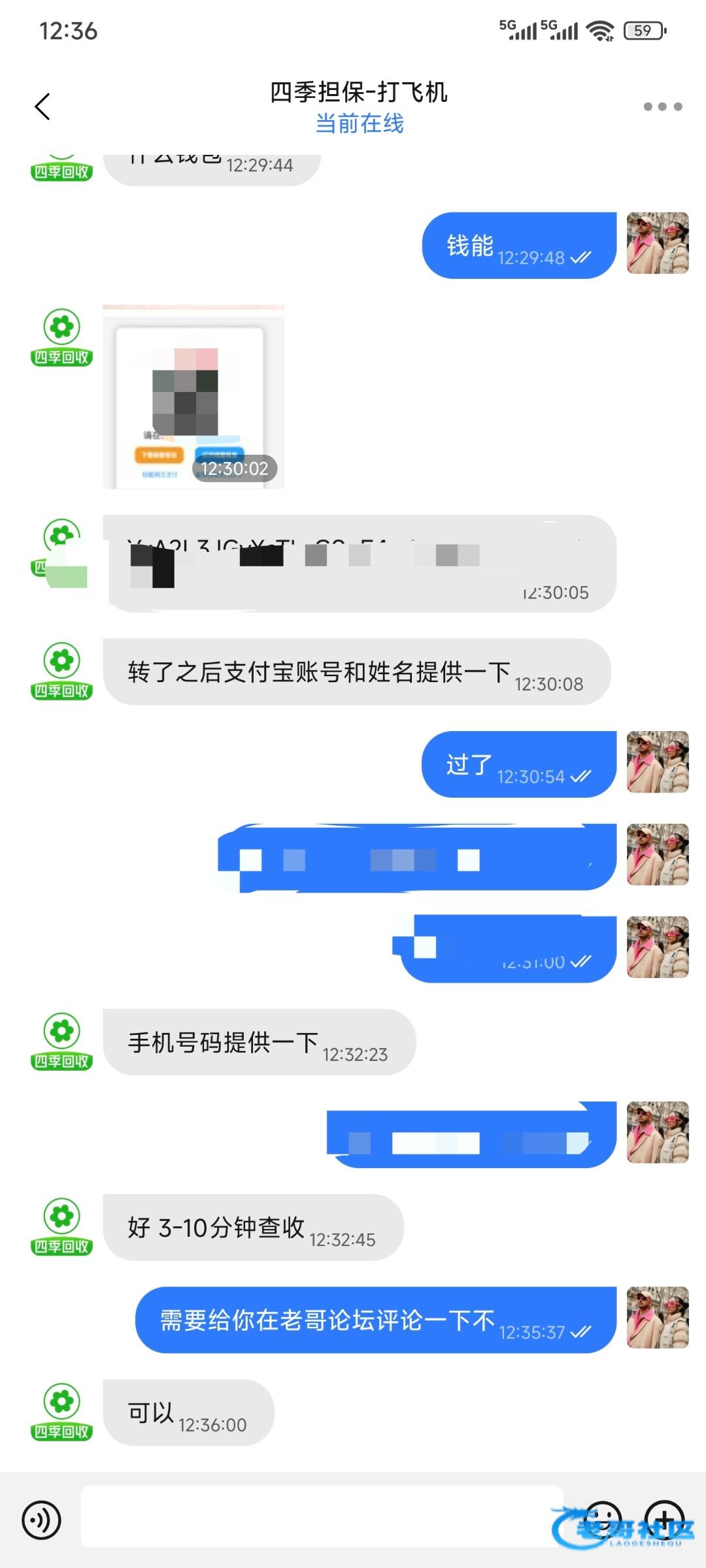Open the plus attachment menu
The width and height of the screenshot is (706, 1568).
pos(664,1518)
